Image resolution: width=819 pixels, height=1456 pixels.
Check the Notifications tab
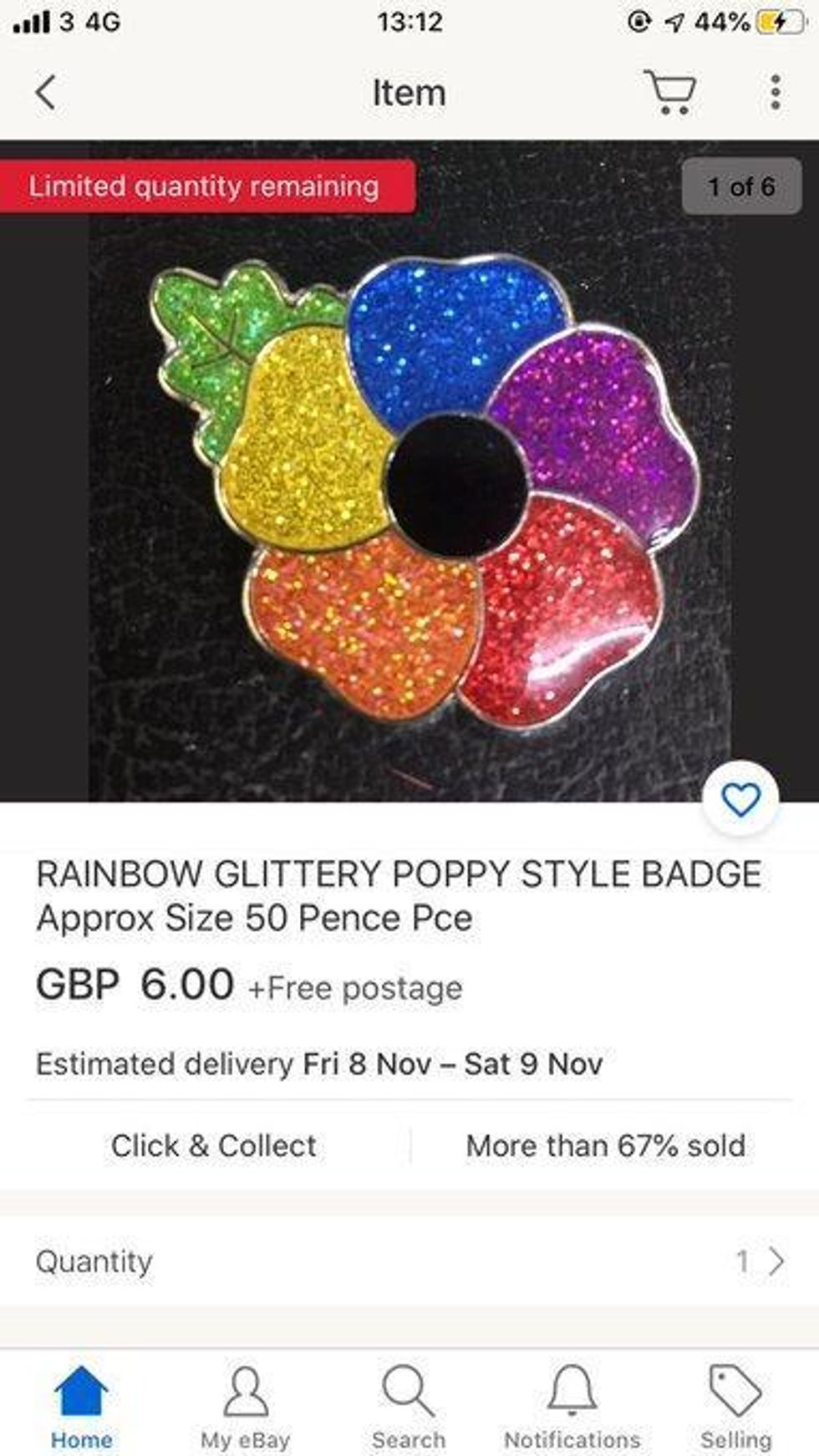pos(572,1407)
